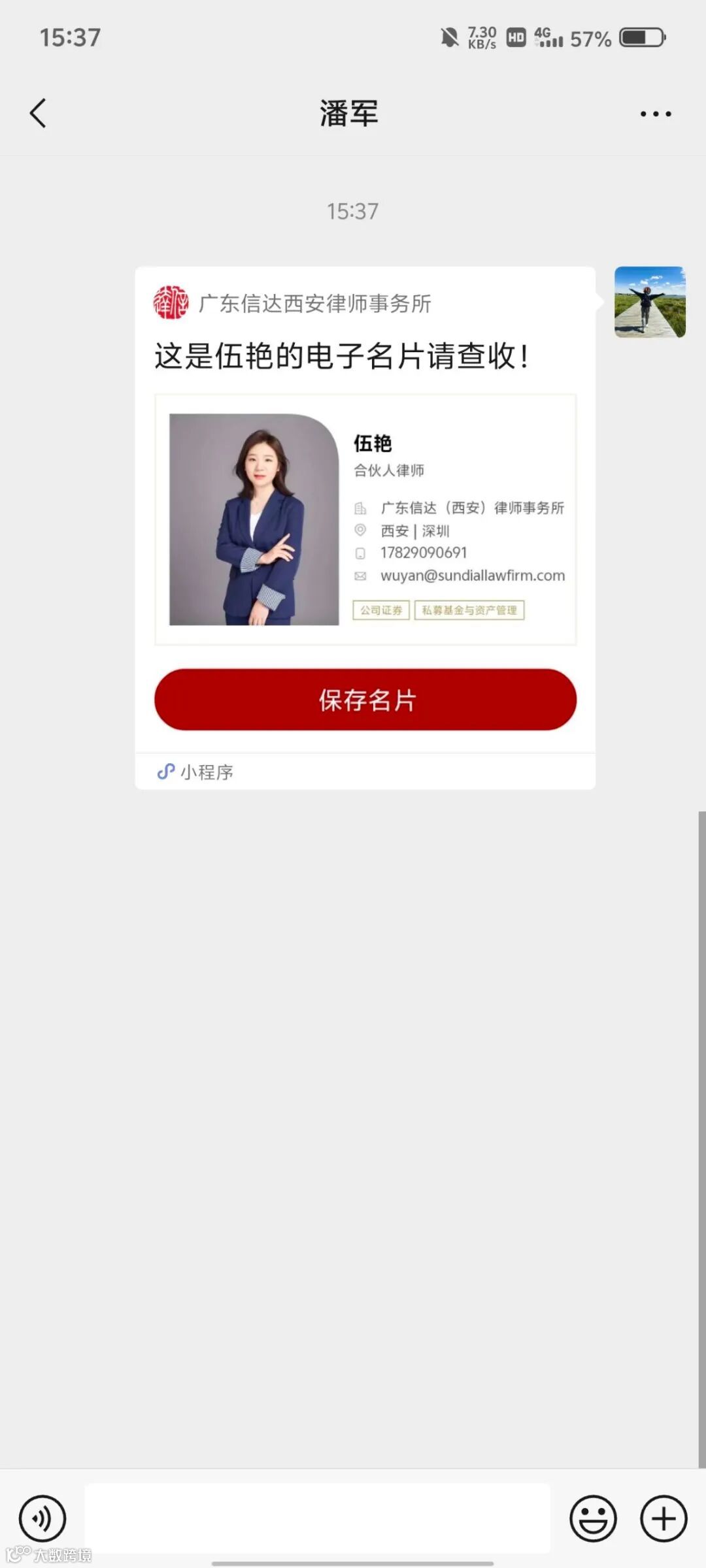This screenshot has height=1568, width=706.
Task: Open the plus attachment menu
Action: pyautogui.click(x=663, y=1518)
